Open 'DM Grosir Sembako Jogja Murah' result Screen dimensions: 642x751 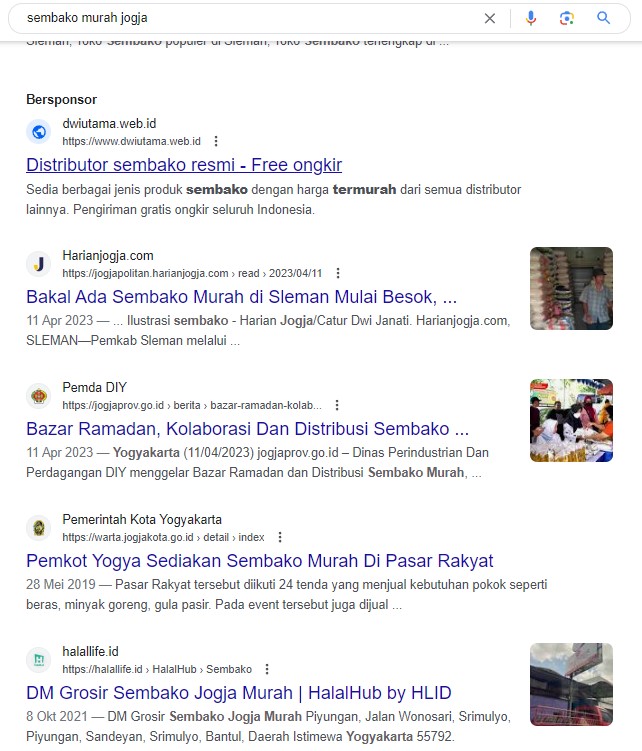tap(239, 693)
